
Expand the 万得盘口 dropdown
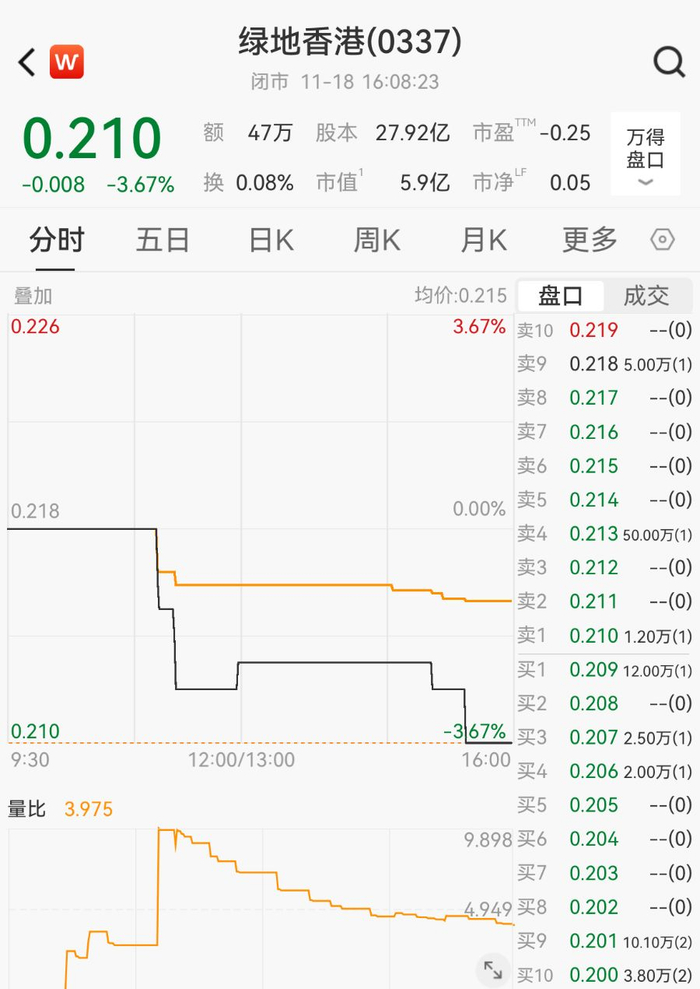[x=645, y=158]
